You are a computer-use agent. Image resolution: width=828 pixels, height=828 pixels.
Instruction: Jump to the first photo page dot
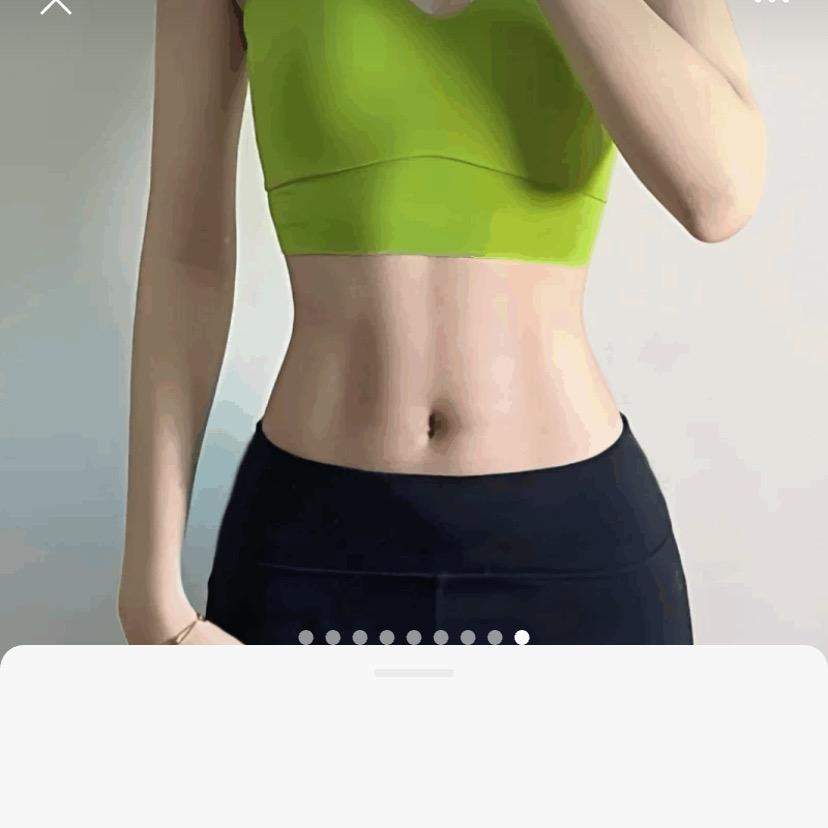[306, 637]
